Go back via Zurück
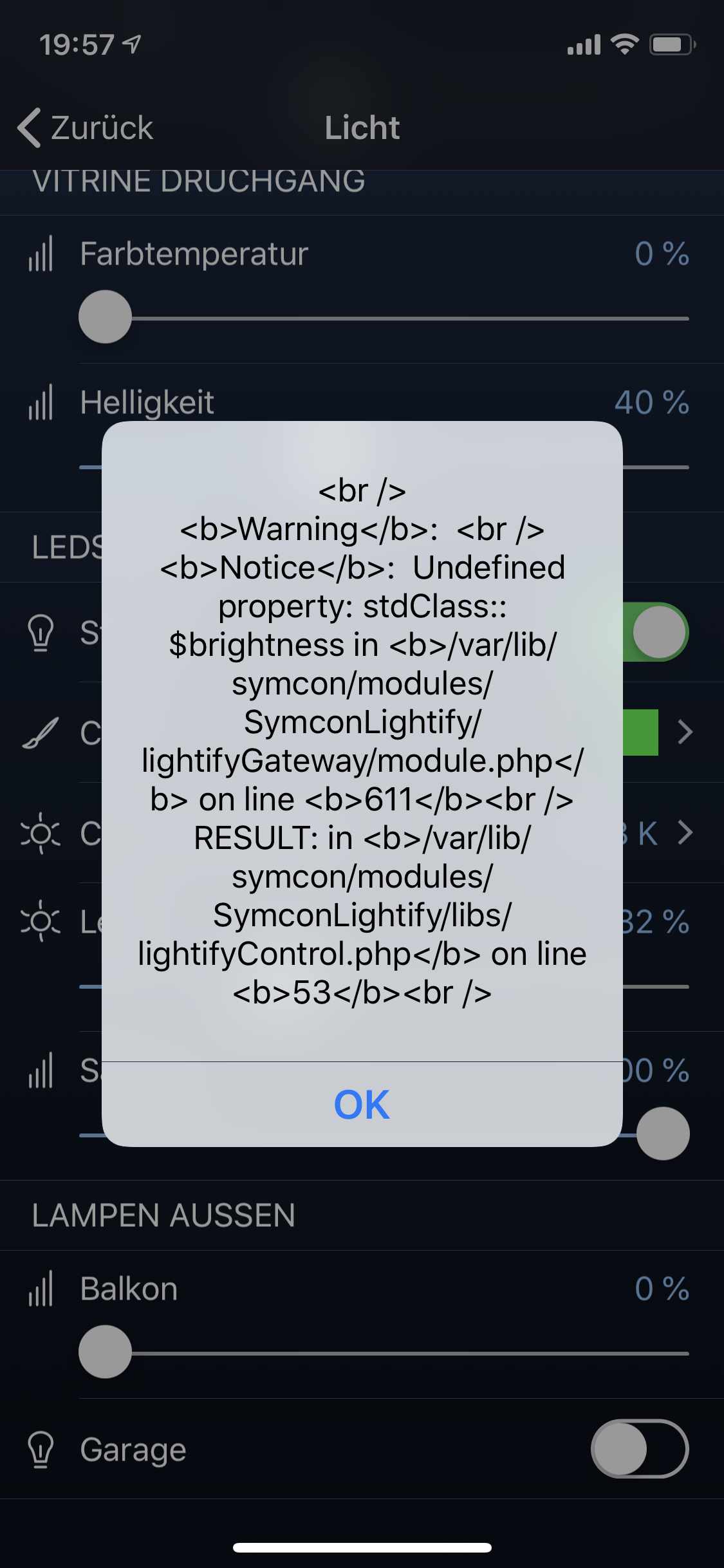Screen dimensions: 724x1568 click(x=86, y=127)
